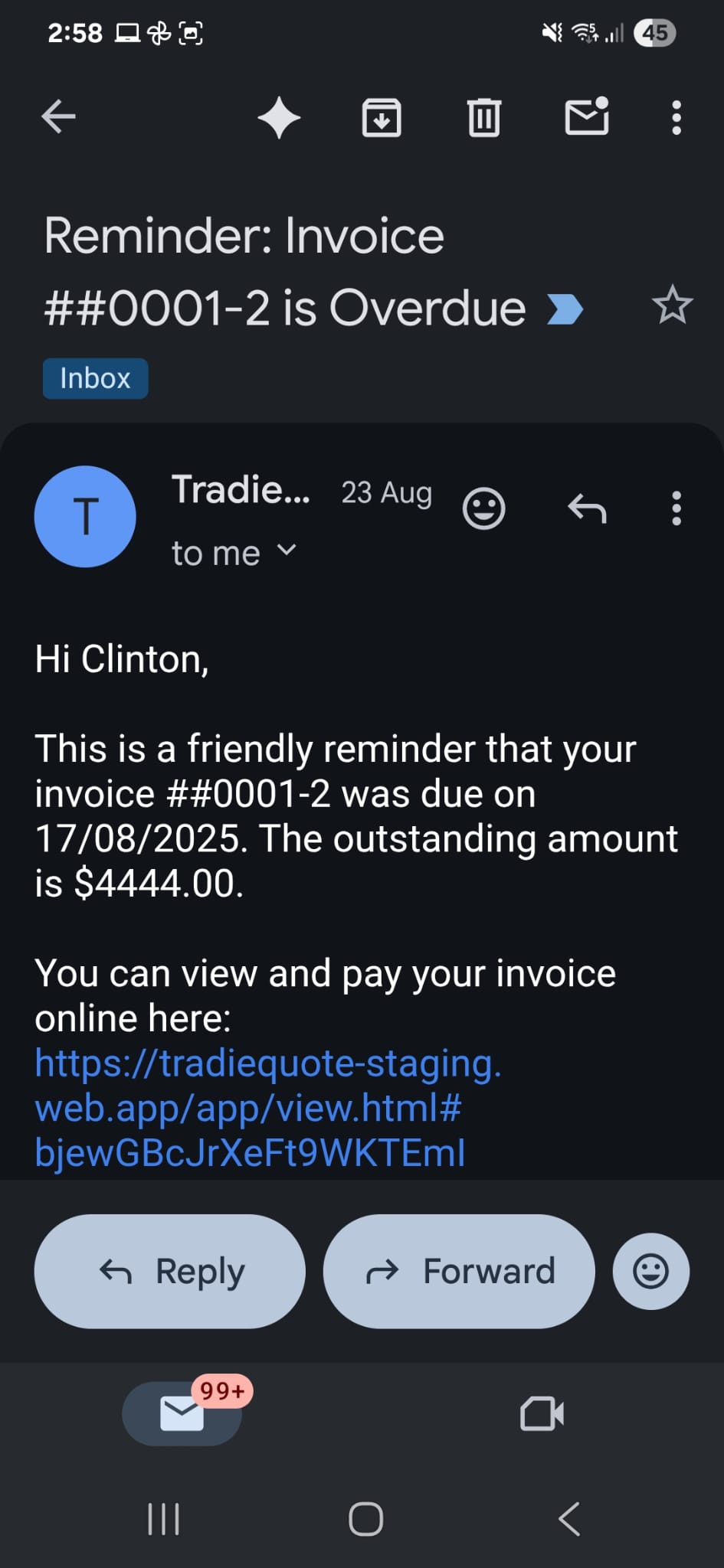This screenshot has height=1568, width=724.
Task: Mark the email as unread
Action: coord(588,117)
